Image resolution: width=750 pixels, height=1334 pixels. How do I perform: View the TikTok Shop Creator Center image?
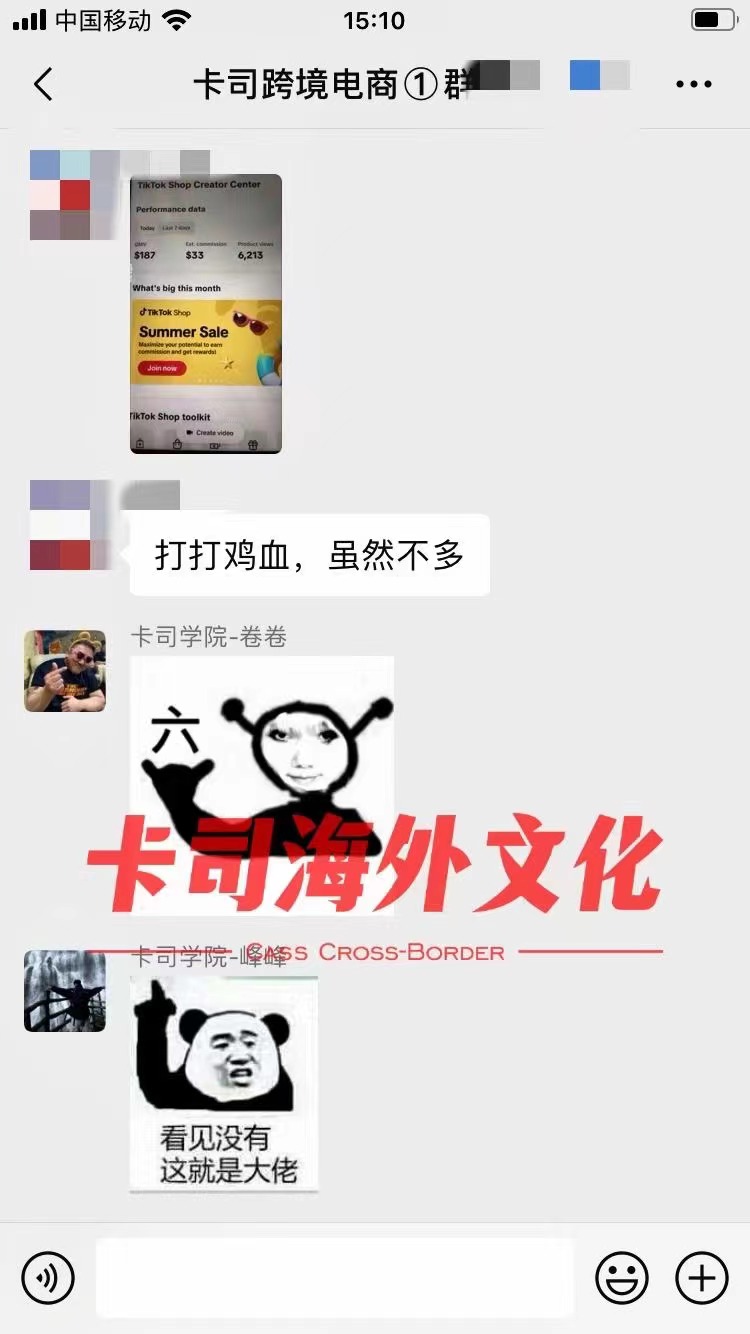(x=206, y=313)
